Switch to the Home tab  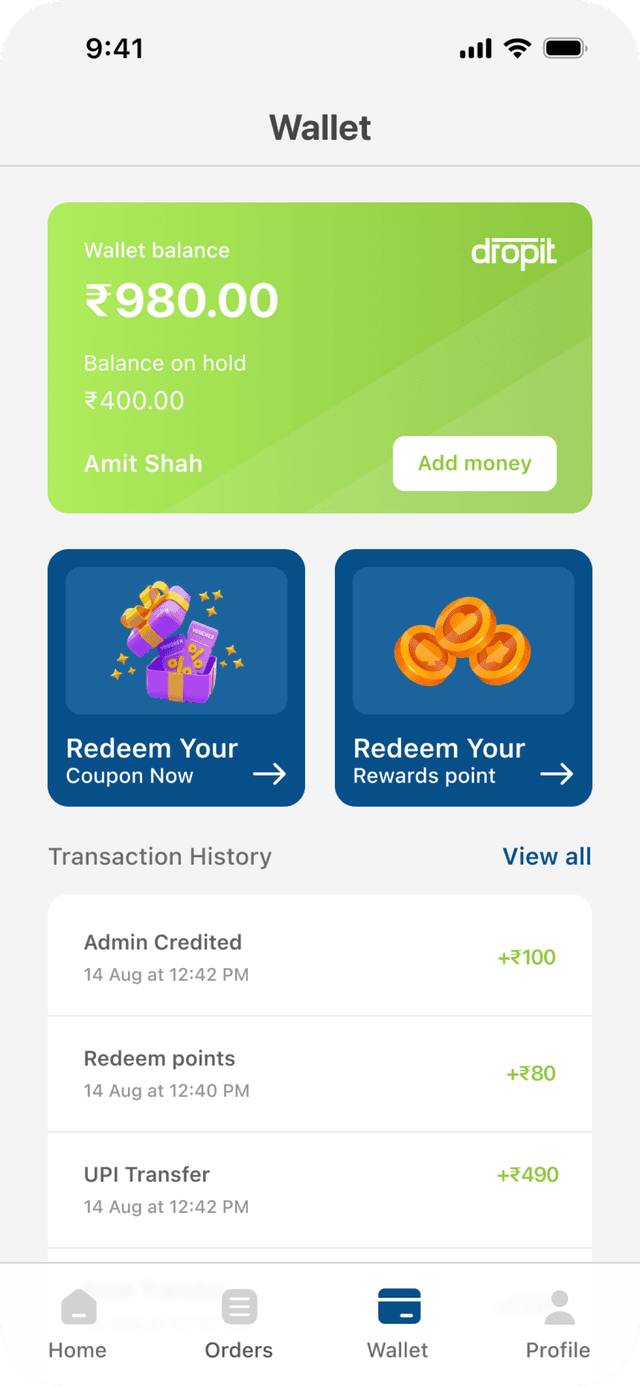tap(78, 1324)
